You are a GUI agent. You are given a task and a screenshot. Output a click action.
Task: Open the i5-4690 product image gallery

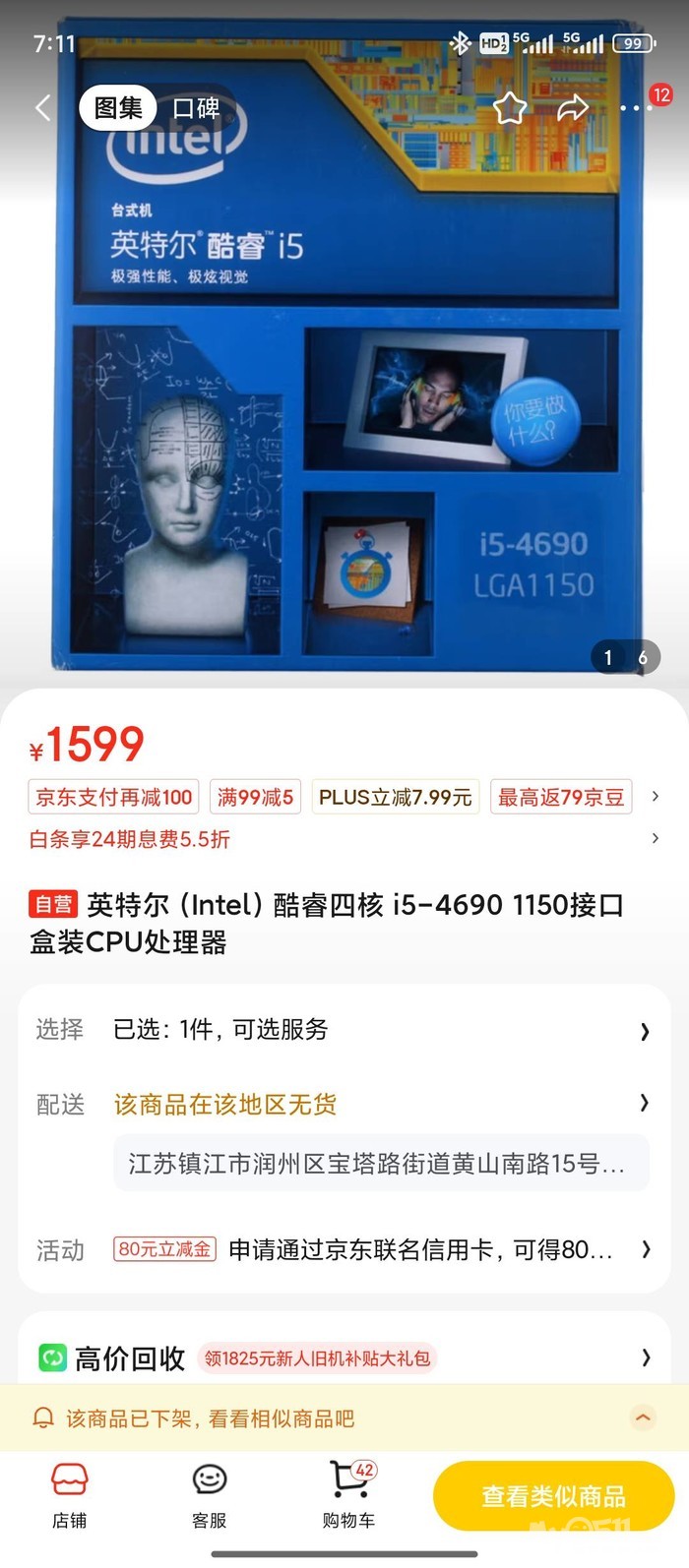coord(344,393)
